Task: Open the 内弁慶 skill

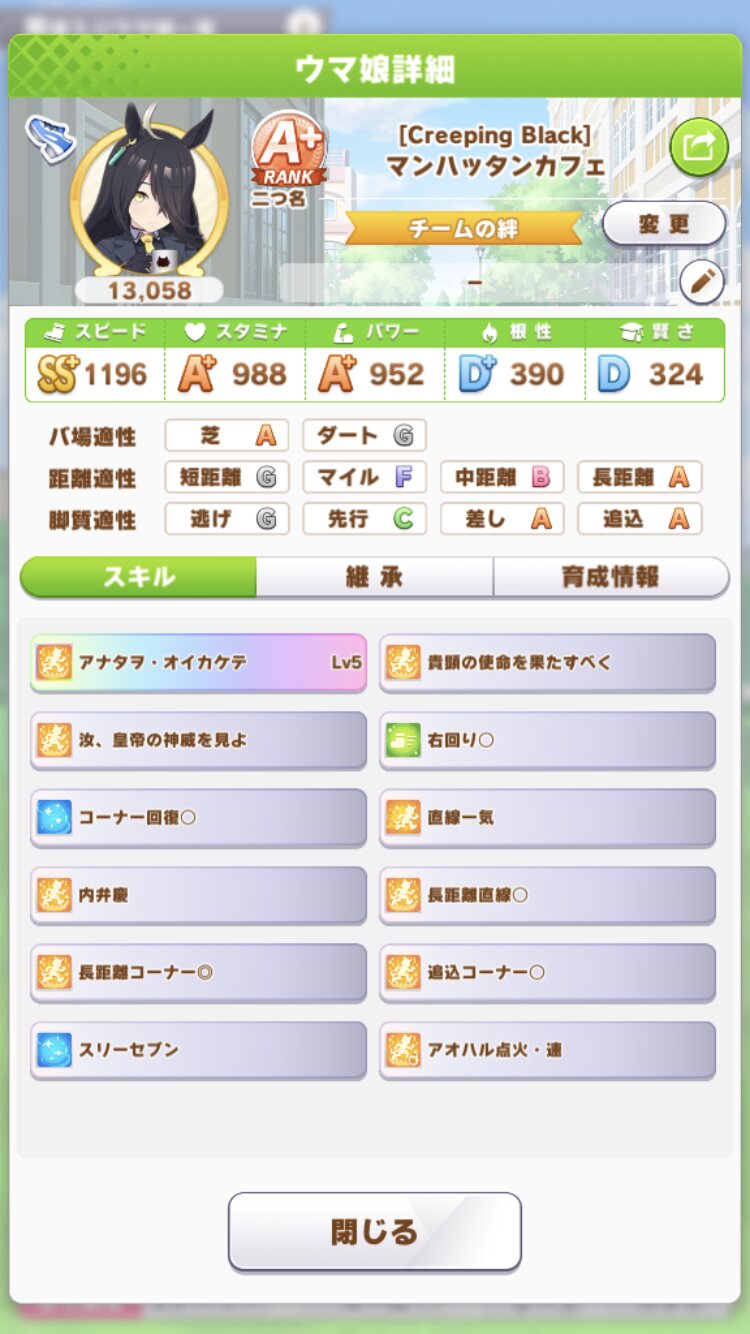Action: [198, 895]
